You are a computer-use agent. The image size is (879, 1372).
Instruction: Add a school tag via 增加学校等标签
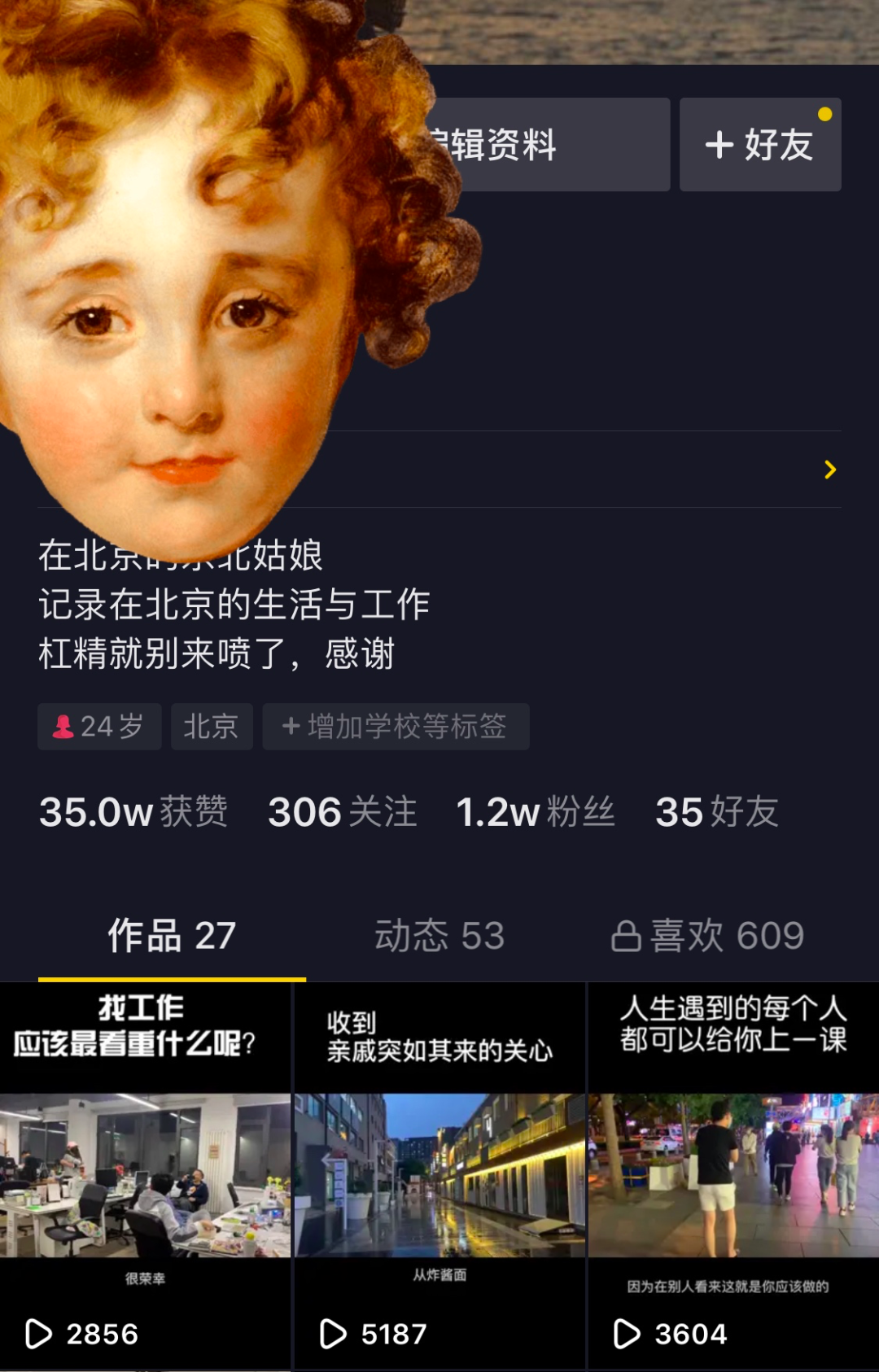(396, 727)
